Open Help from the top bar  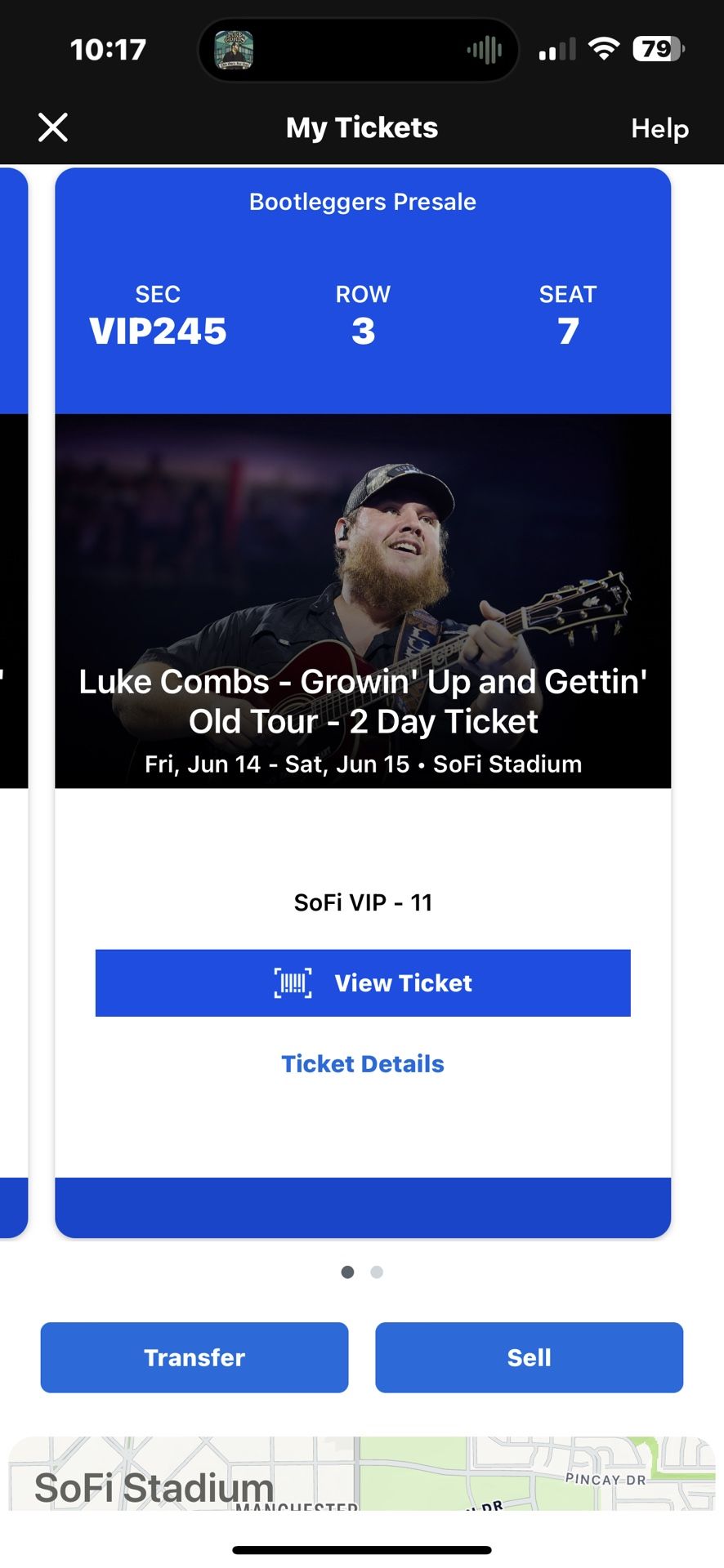[x=659, y=129]
